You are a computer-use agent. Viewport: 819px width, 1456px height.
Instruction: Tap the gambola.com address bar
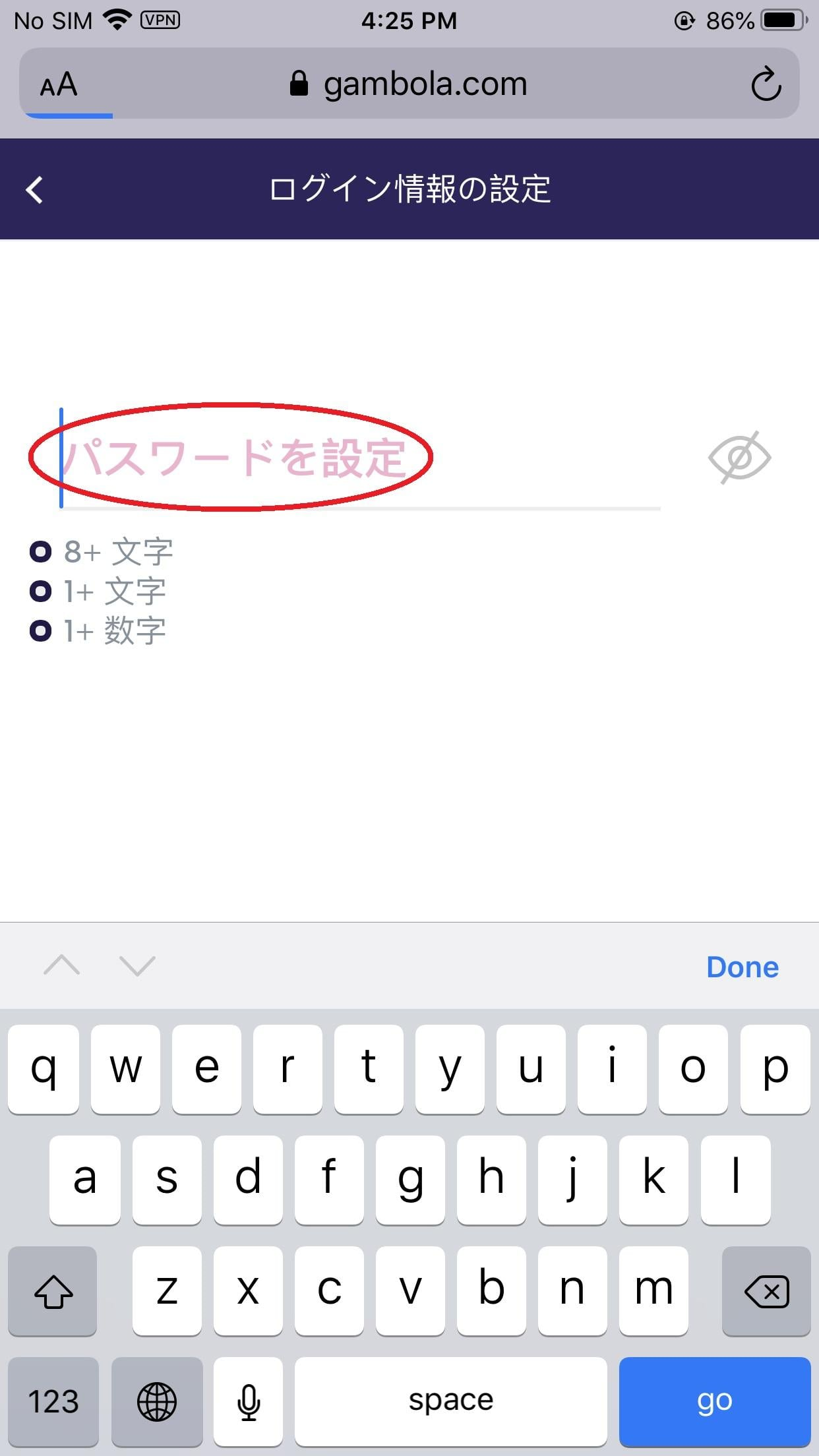[409, 84]
